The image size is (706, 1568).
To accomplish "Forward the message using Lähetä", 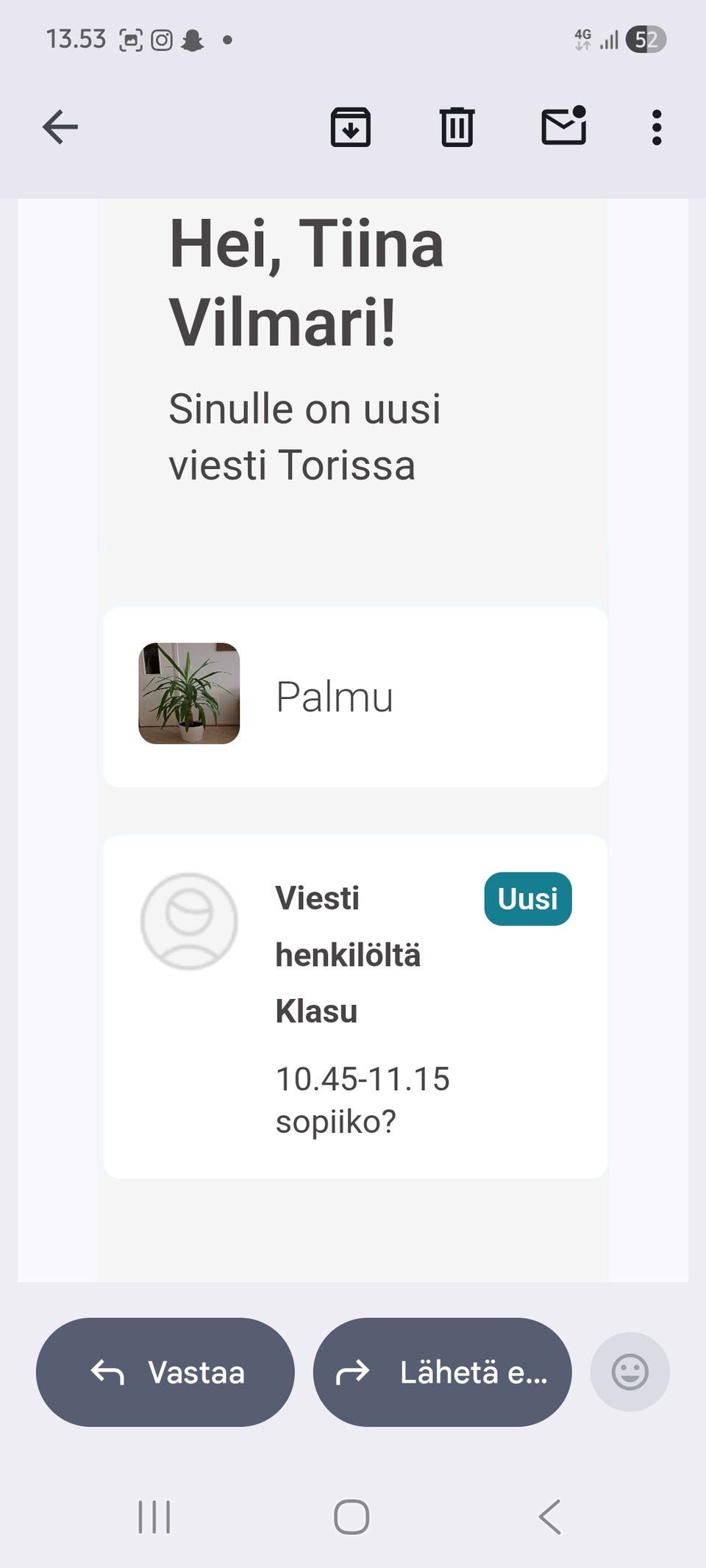I will click(442, 1372).
